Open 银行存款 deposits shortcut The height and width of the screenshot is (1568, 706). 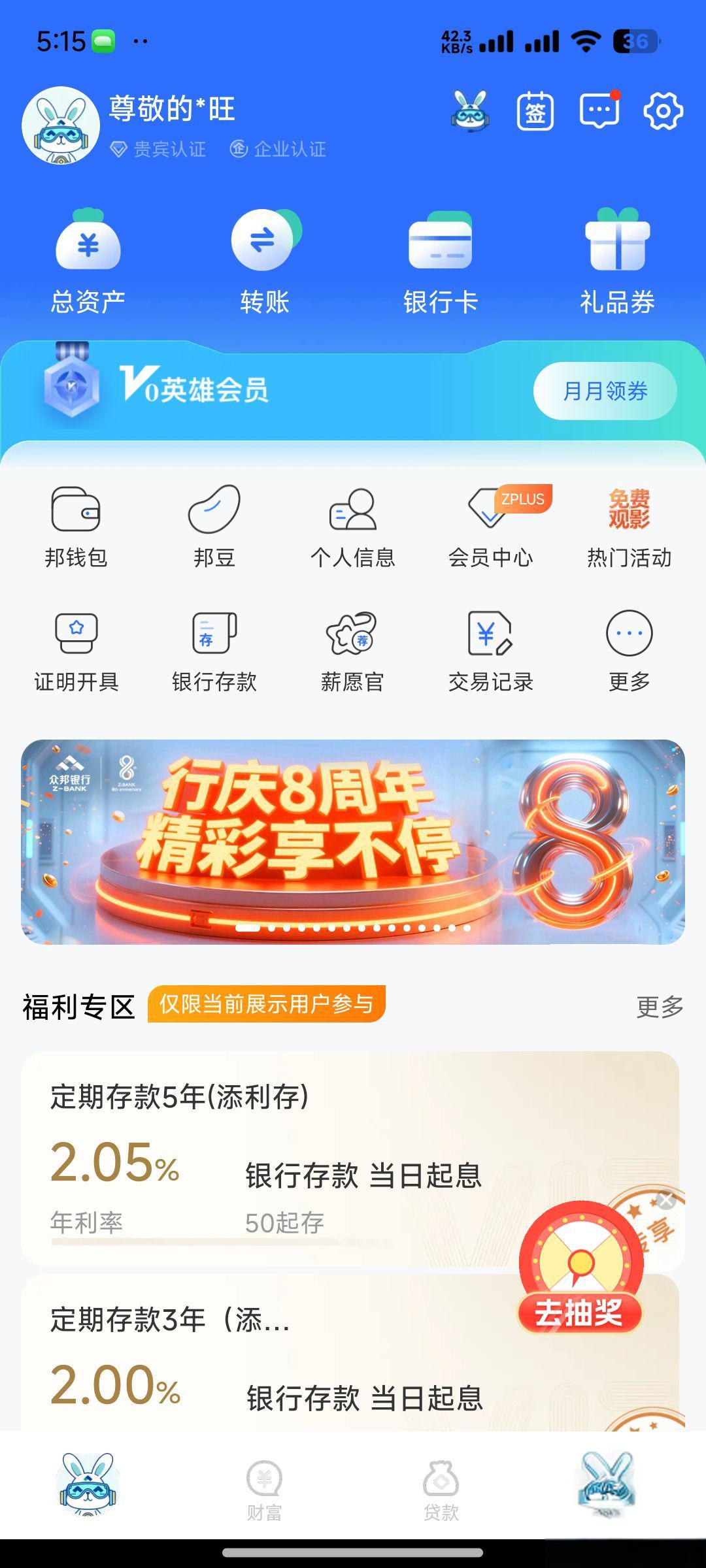(x=214, y=651)
